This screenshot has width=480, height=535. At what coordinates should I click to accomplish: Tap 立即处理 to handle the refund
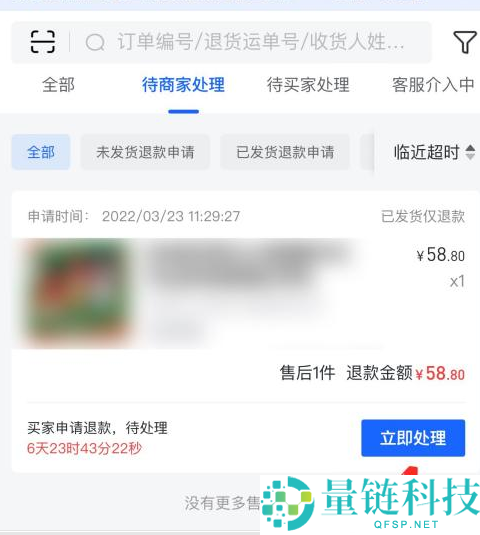pos(413,438)
